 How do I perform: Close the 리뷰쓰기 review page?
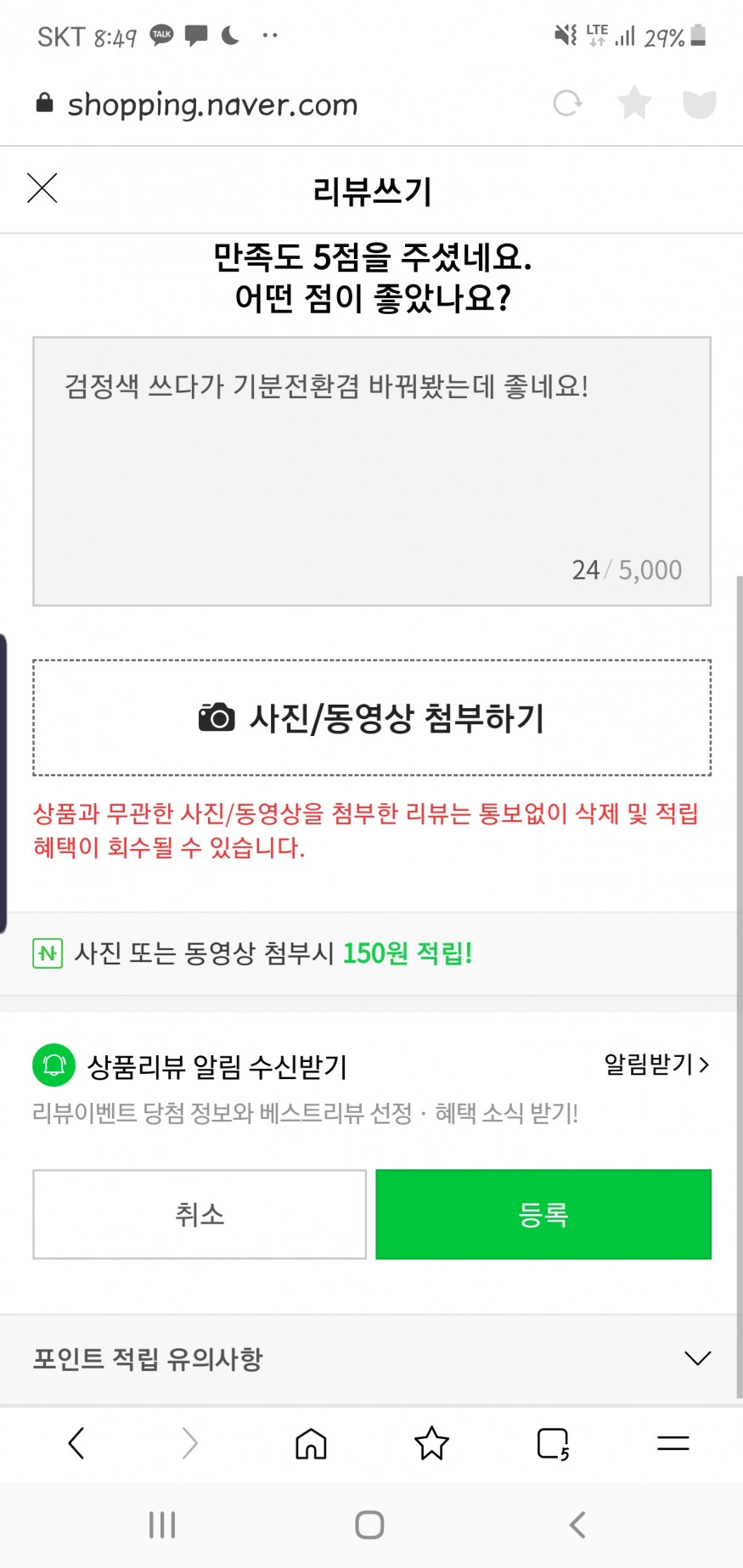point(42,188)
